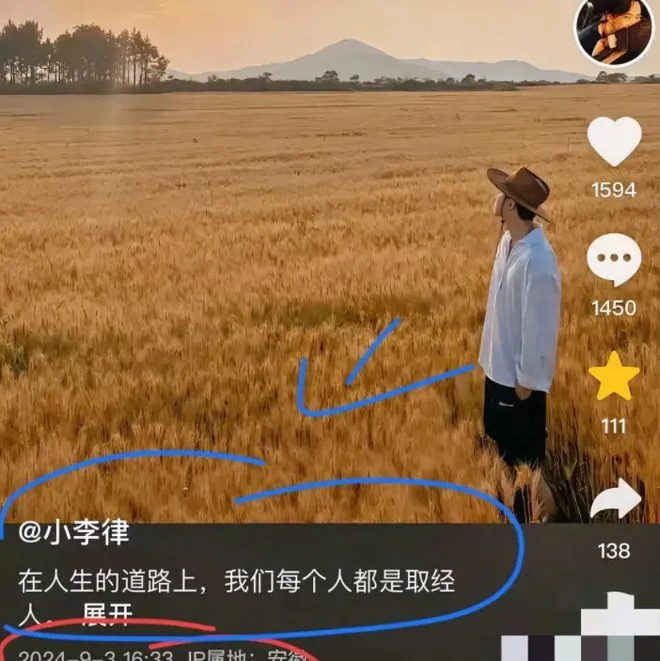Like this video with the heart
660x661 pixels.
click(x=613, y=141)
